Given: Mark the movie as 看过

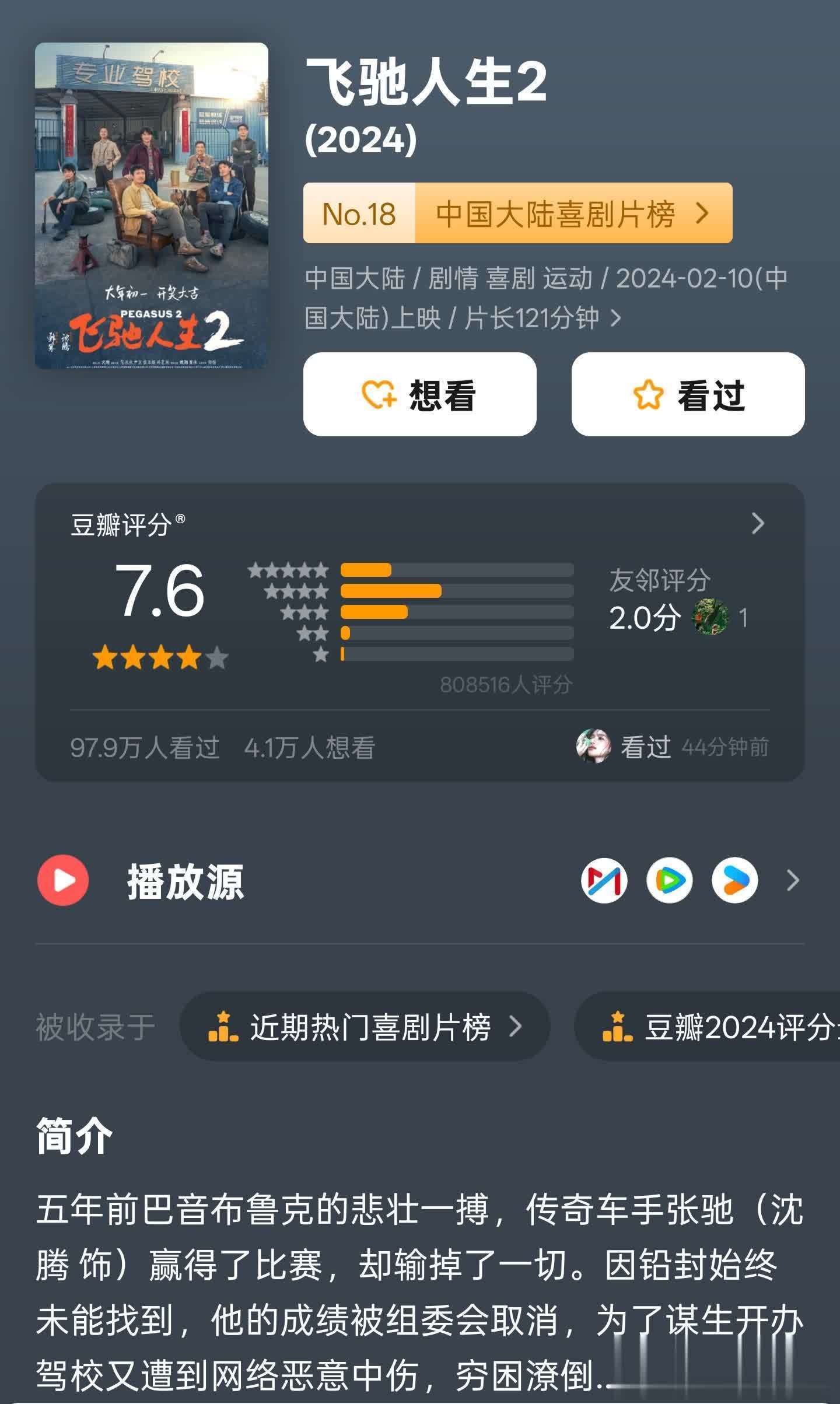Looking at the screenshot, I should (x=688, y=394).
